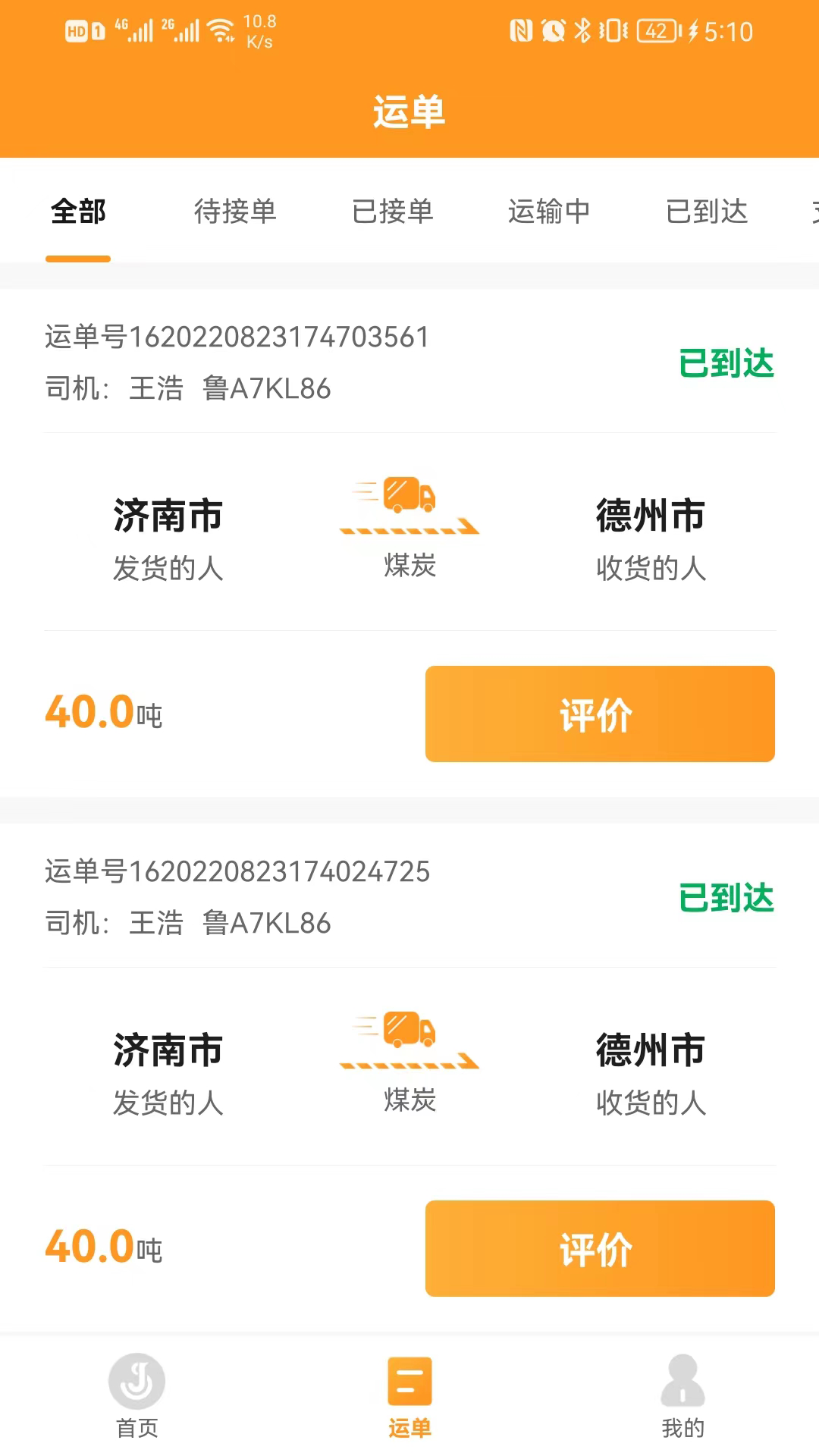Switch to the 全部 tab
The image size is (819, 1456).
click(77, 212)
